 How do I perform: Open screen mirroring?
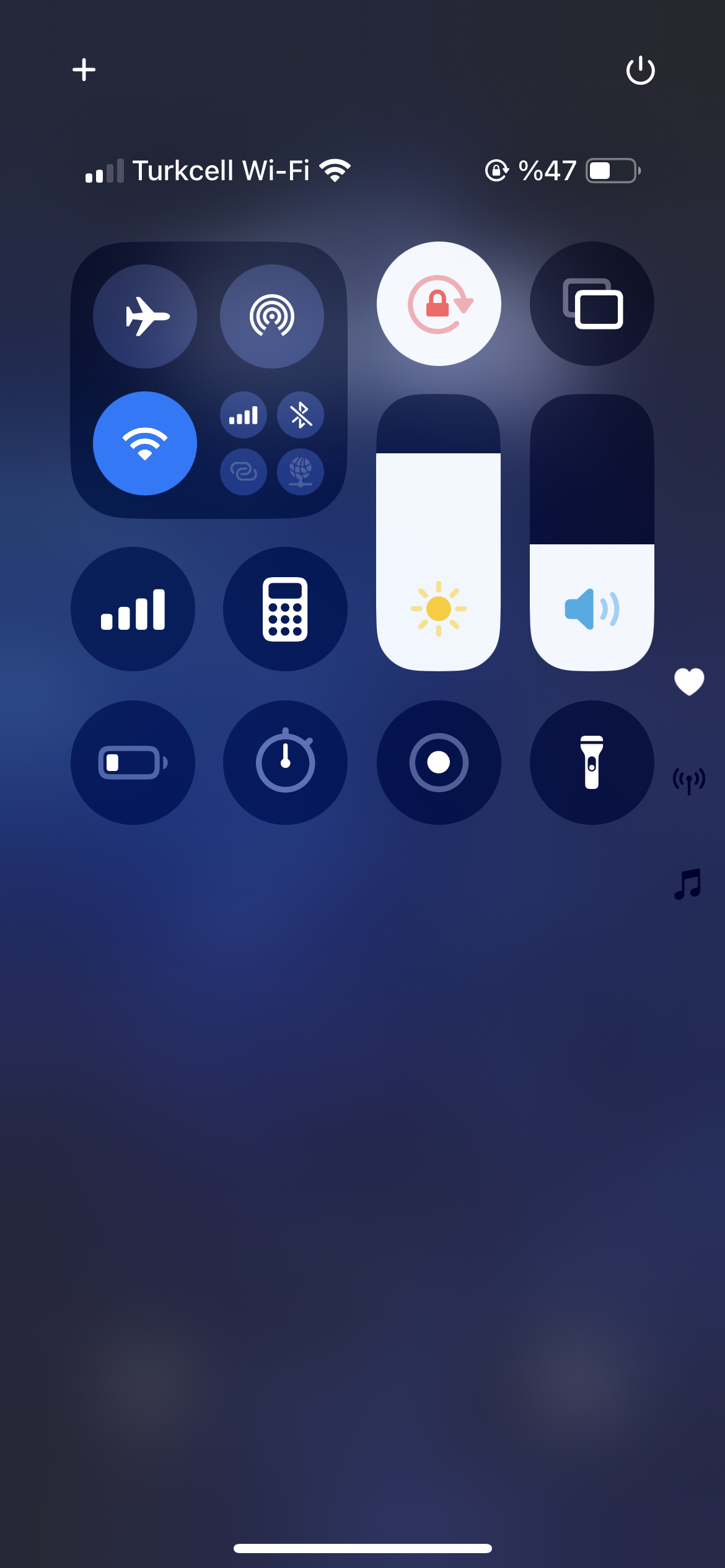592,303
